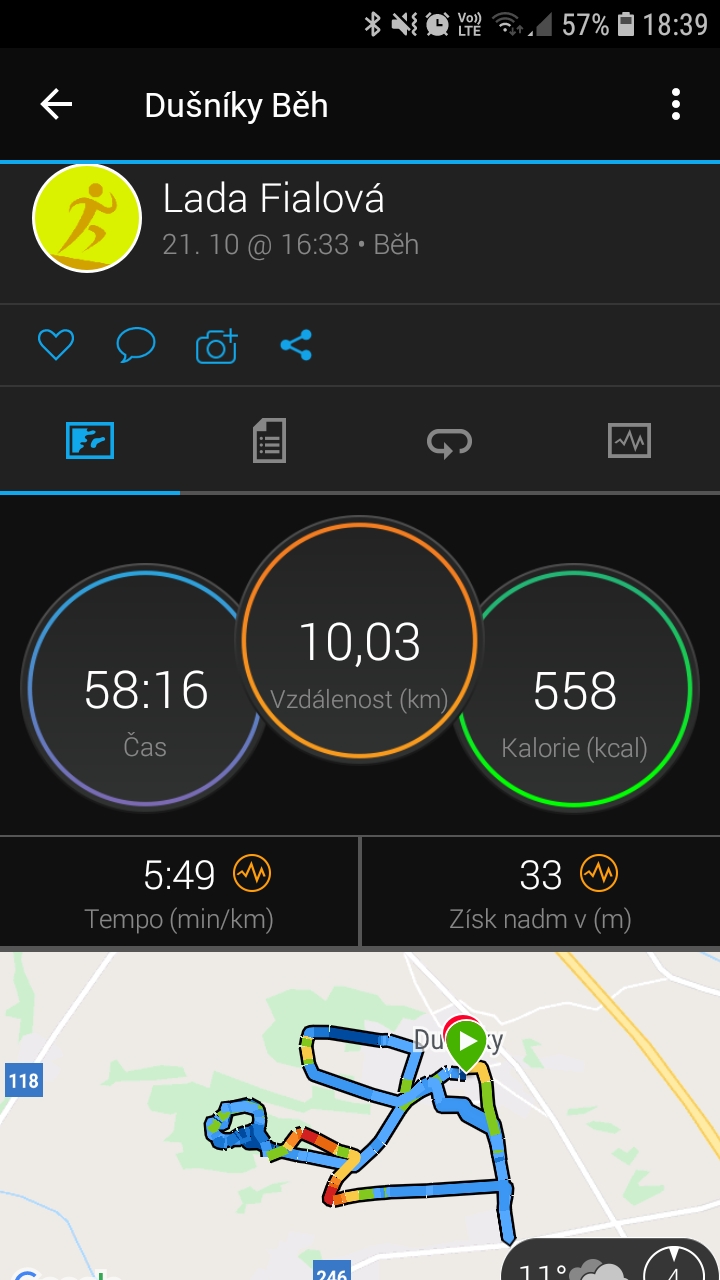This screenshot has height=1280, width=720.
Task: Like this activity with the heart
Action: click(56, 346)
